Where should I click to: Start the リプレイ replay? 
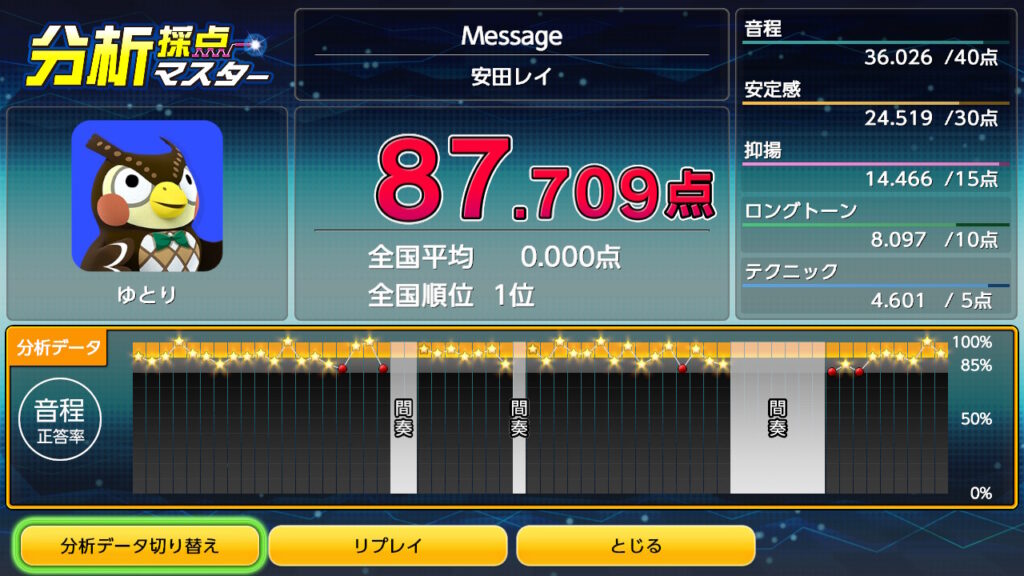[388, 546]
